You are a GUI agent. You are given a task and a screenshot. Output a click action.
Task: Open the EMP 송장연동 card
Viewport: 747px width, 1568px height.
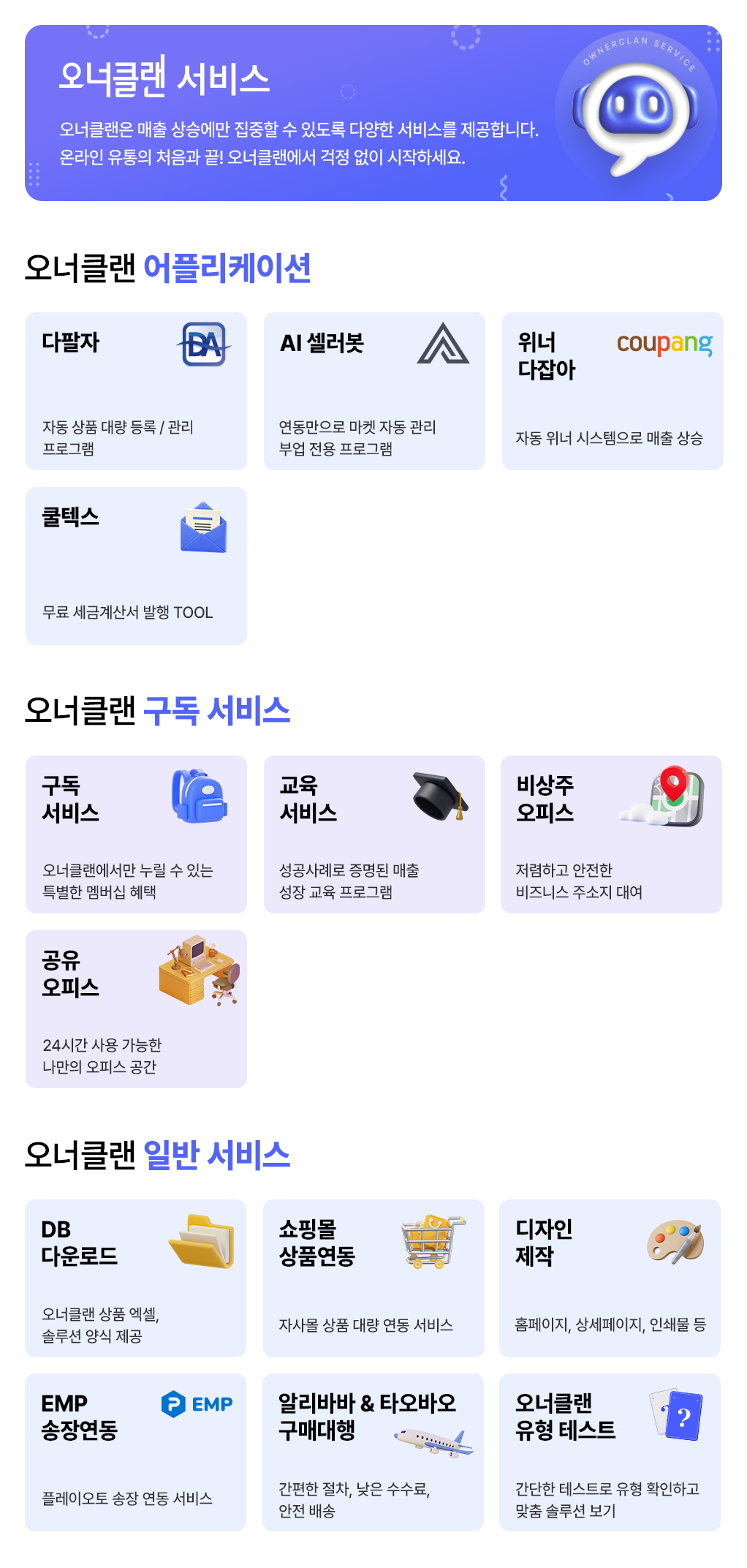[135, 1452]
